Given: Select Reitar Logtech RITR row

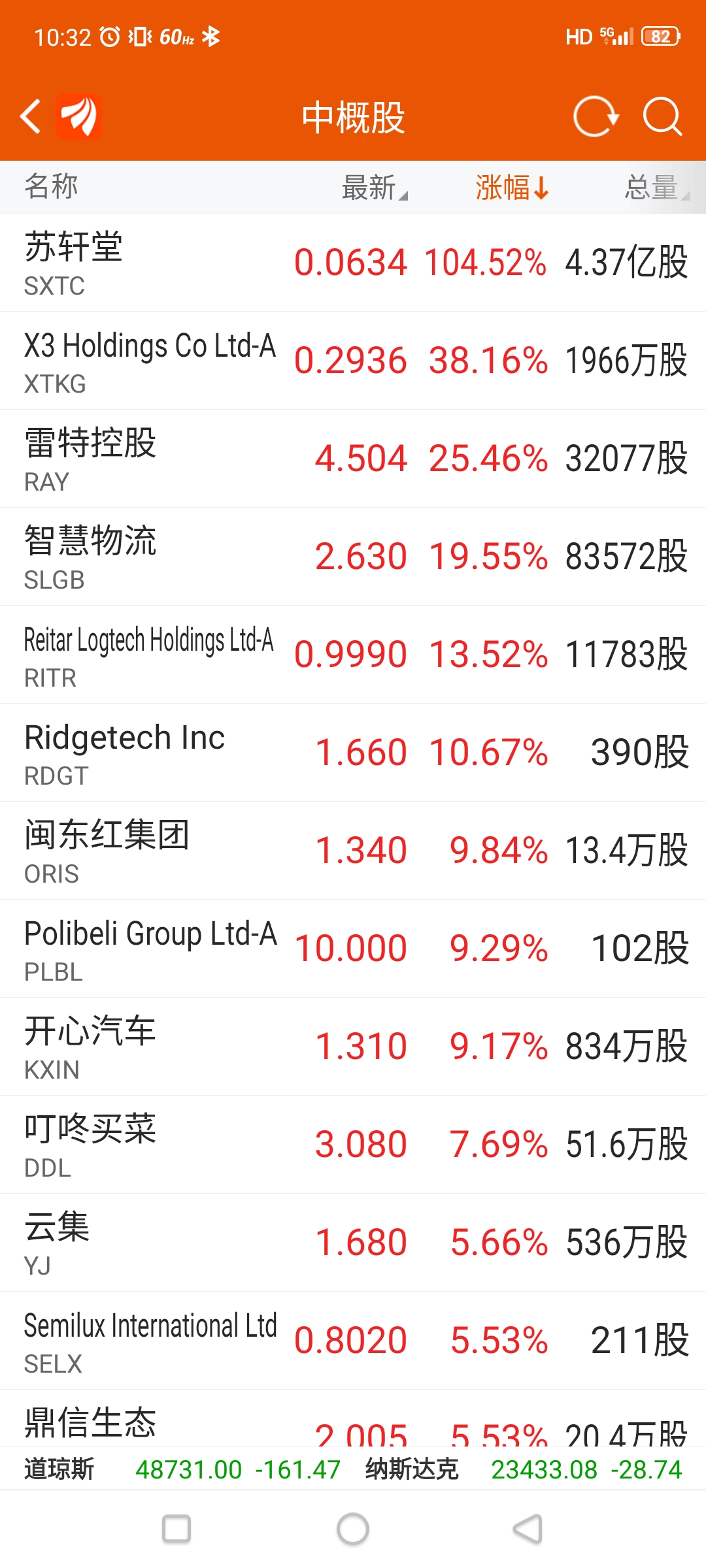Looking at the screenshot, I should [353, 655].
